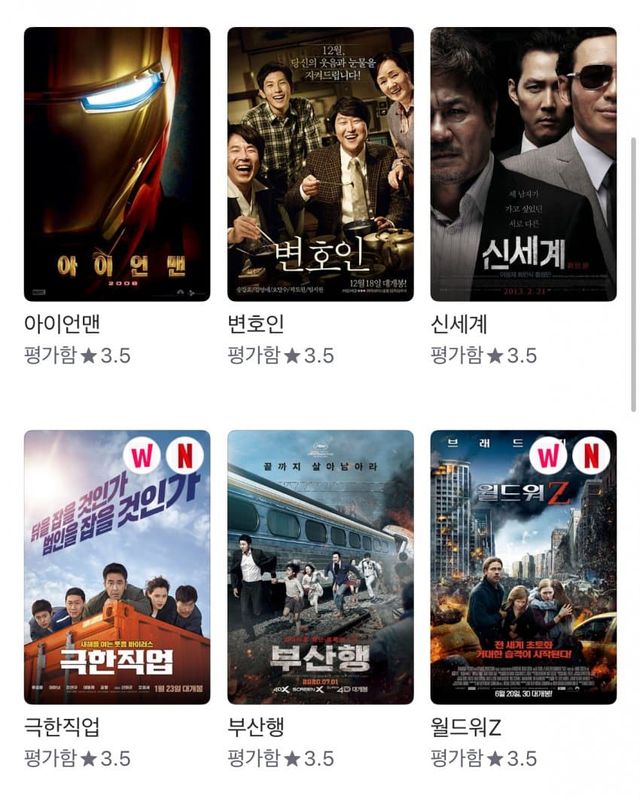Open the 변호인 movie card
Viewport: 640px width, 798px height.
click(320, 164)
